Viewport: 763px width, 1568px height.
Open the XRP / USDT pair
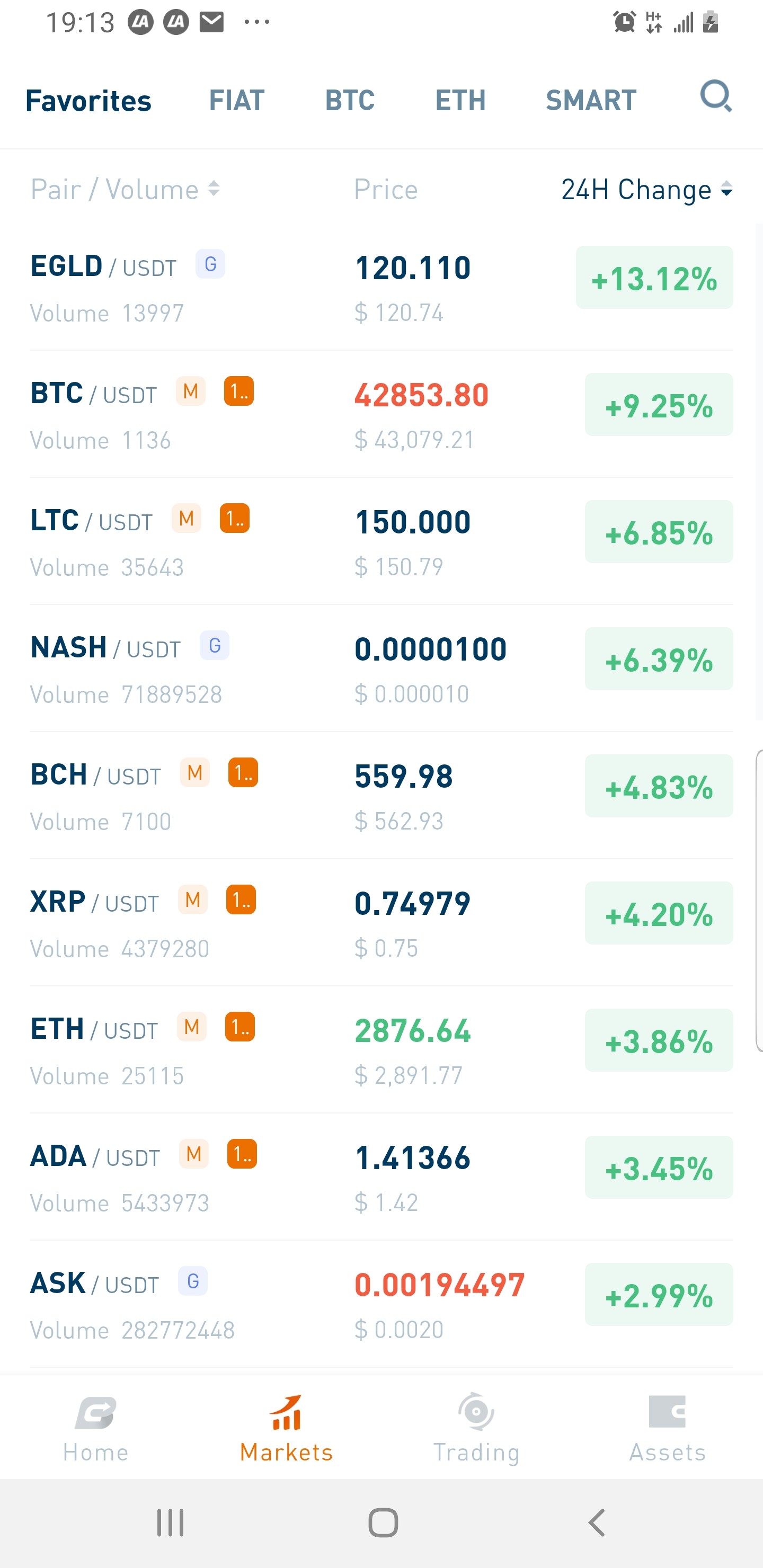(381, 923)
